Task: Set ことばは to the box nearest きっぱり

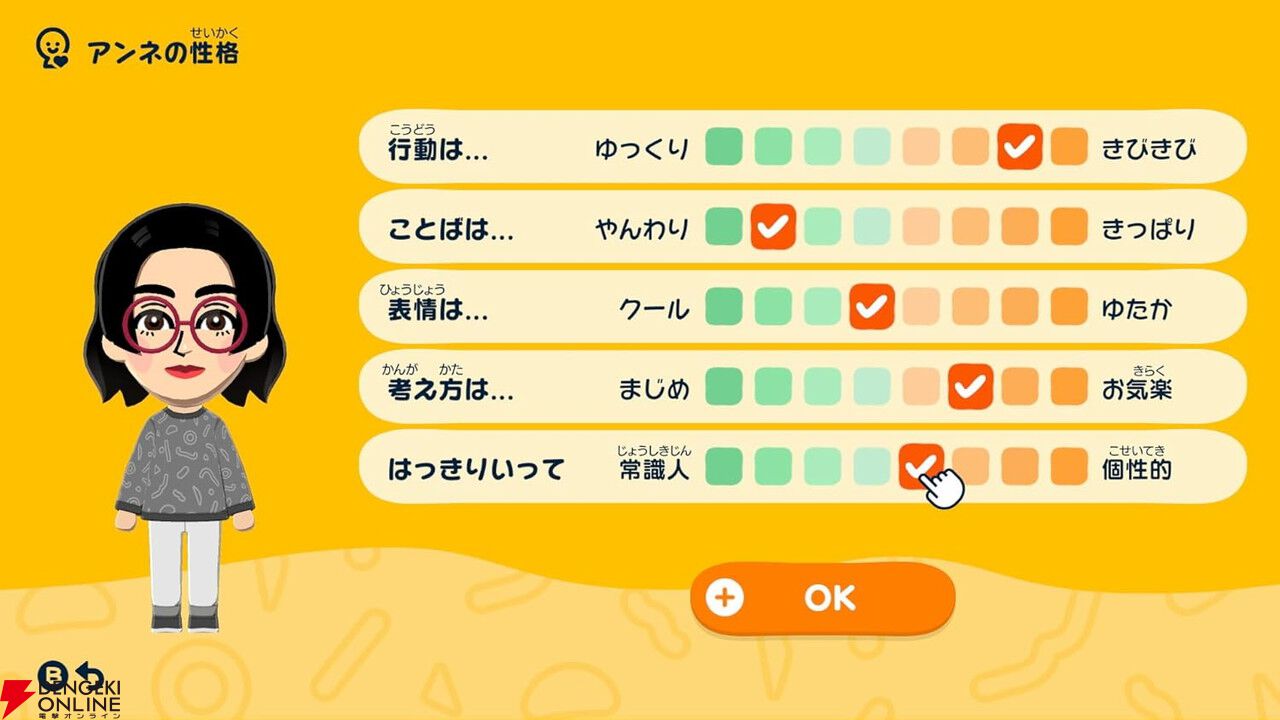Action: coord(1068,227)
